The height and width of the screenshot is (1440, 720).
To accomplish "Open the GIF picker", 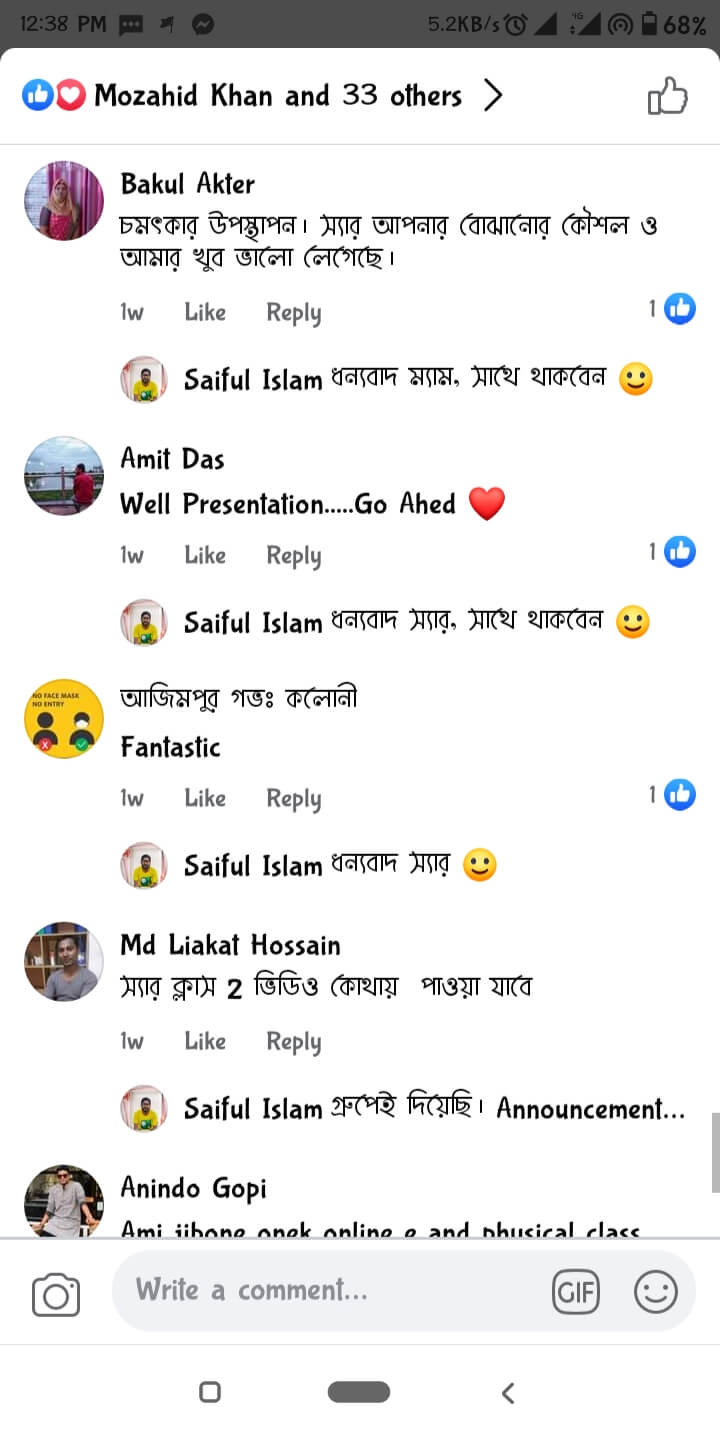I will pos(576,1293).
